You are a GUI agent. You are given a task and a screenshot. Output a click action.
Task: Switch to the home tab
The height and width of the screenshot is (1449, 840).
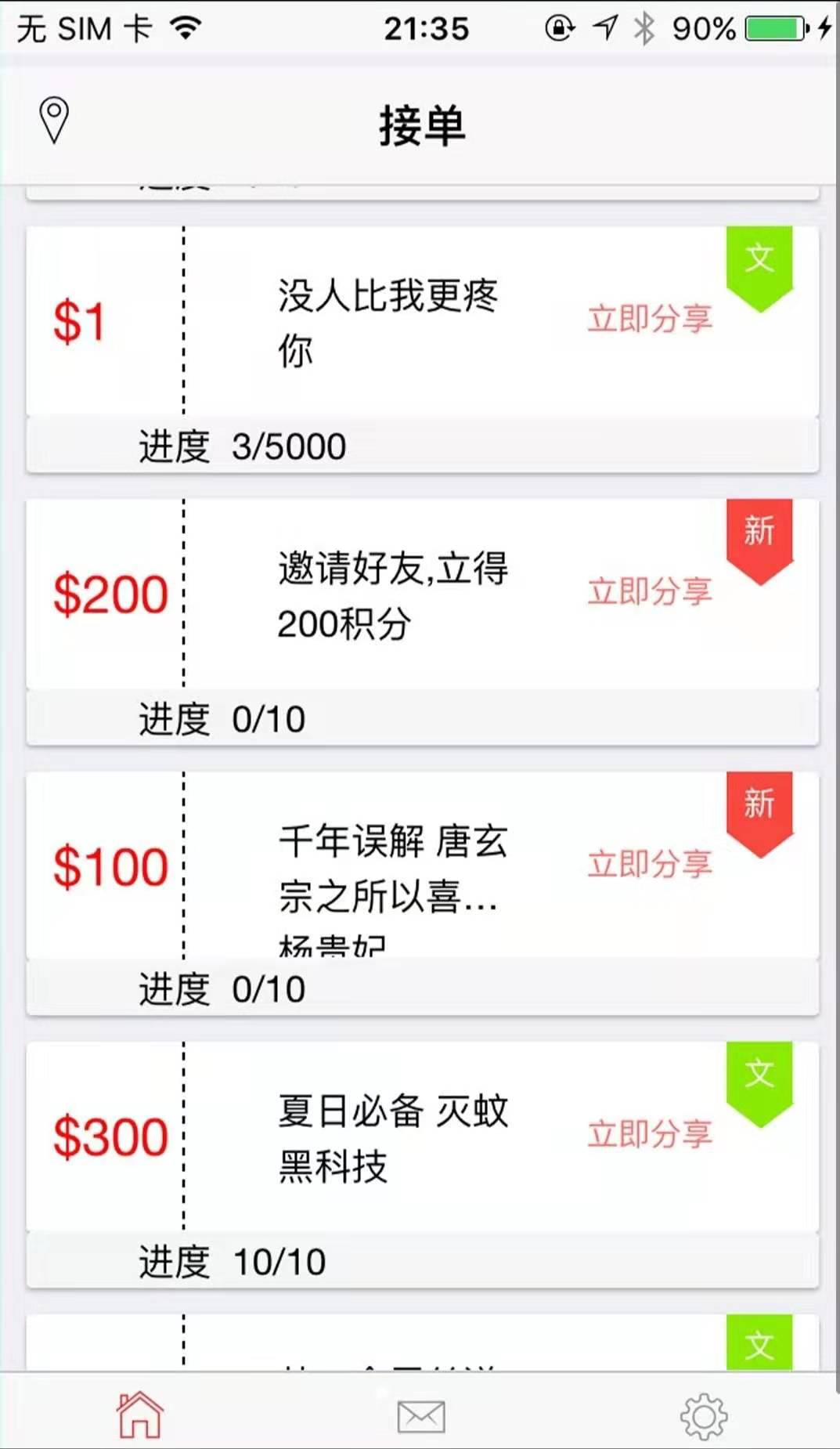140,1415
